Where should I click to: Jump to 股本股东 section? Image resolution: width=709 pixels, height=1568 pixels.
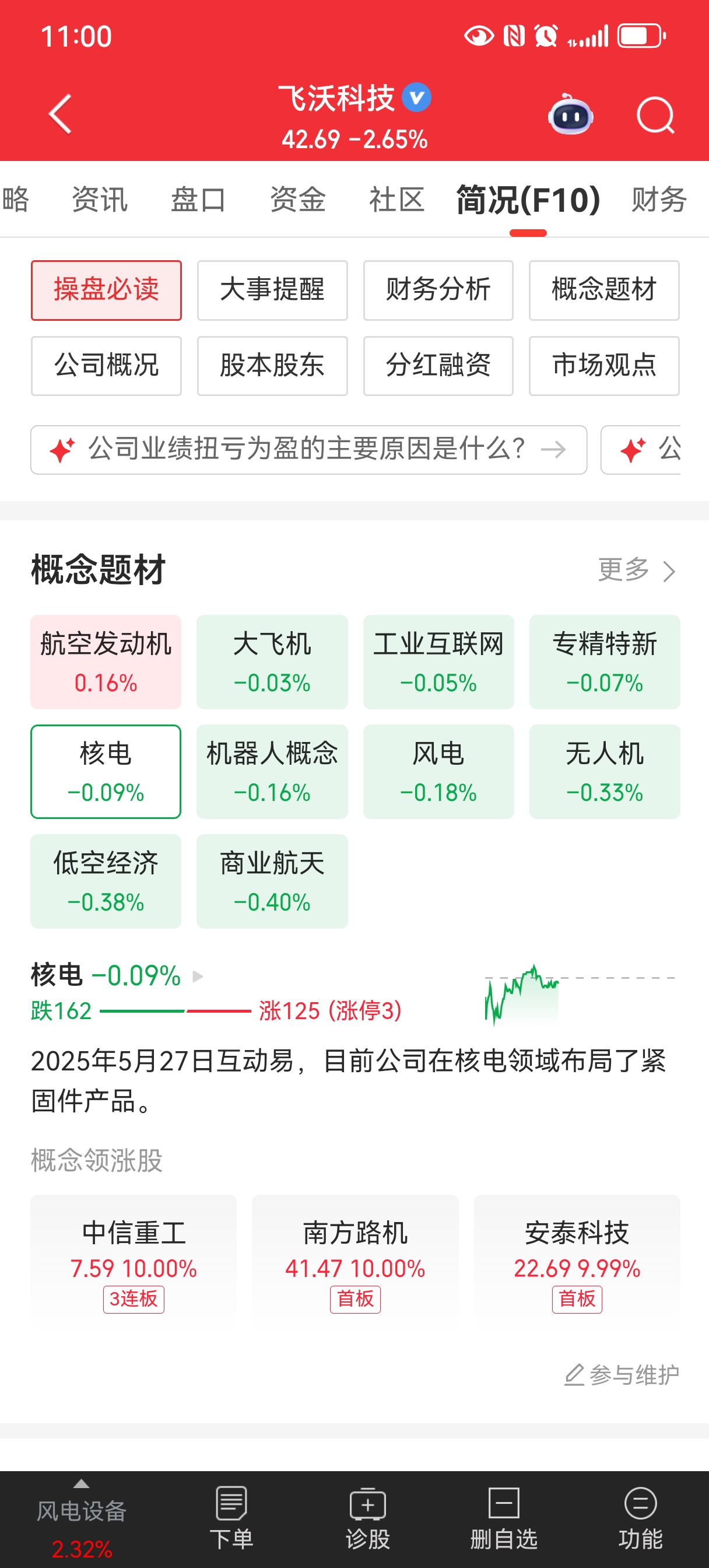pos(272,366)
